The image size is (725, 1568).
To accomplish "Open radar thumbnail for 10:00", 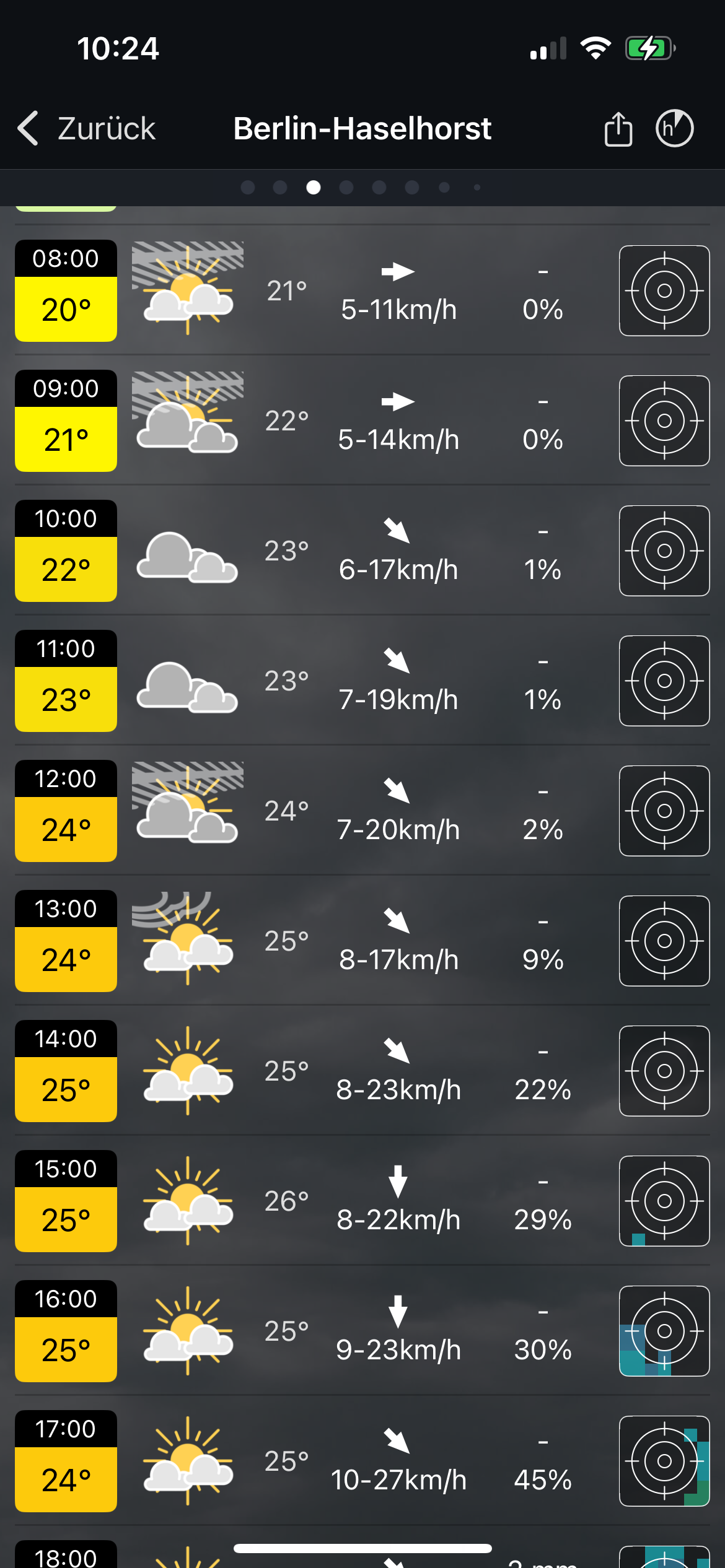I will [664, 551].
